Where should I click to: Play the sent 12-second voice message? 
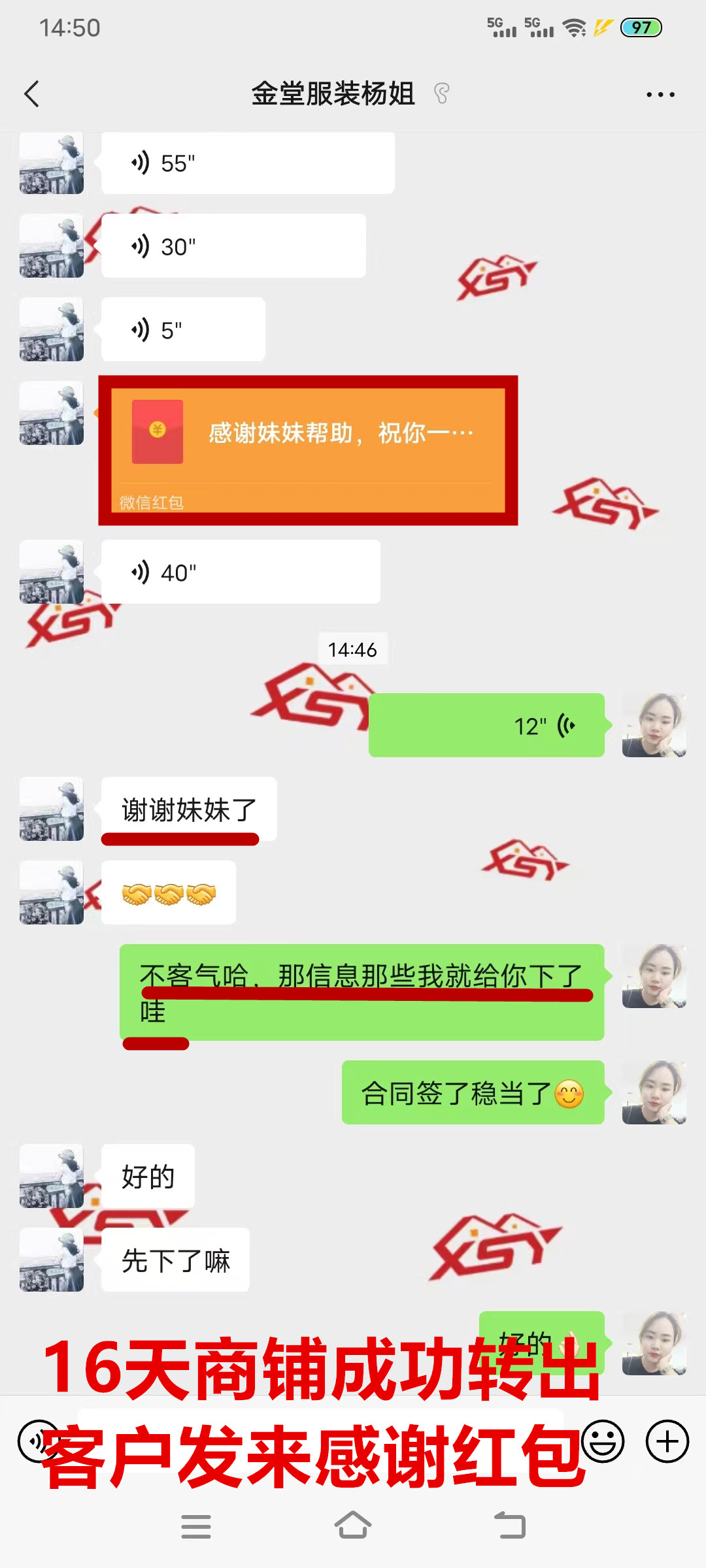point(486,725)
